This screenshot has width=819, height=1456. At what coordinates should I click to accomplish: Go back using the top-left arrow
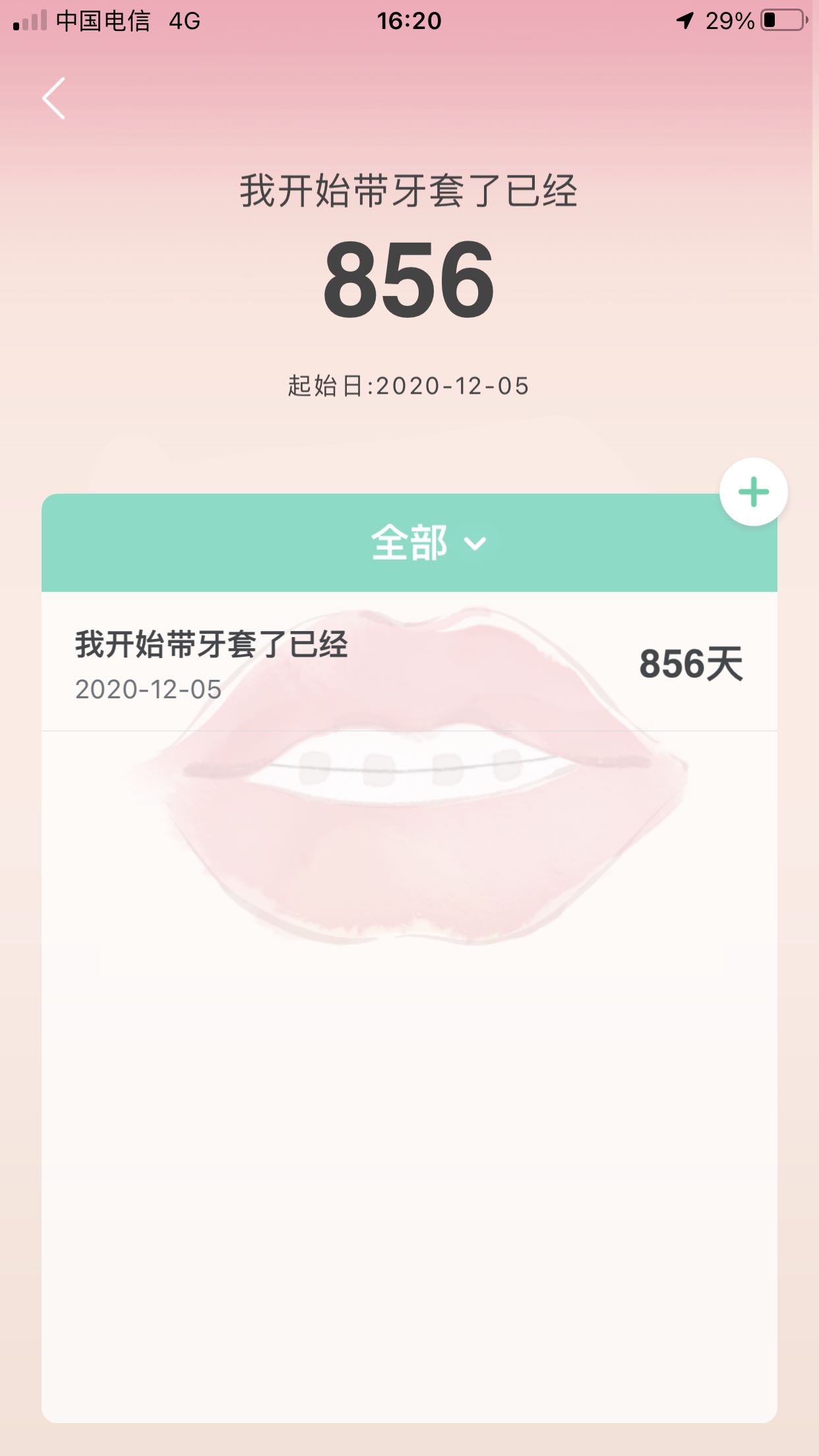pos(54,98)
